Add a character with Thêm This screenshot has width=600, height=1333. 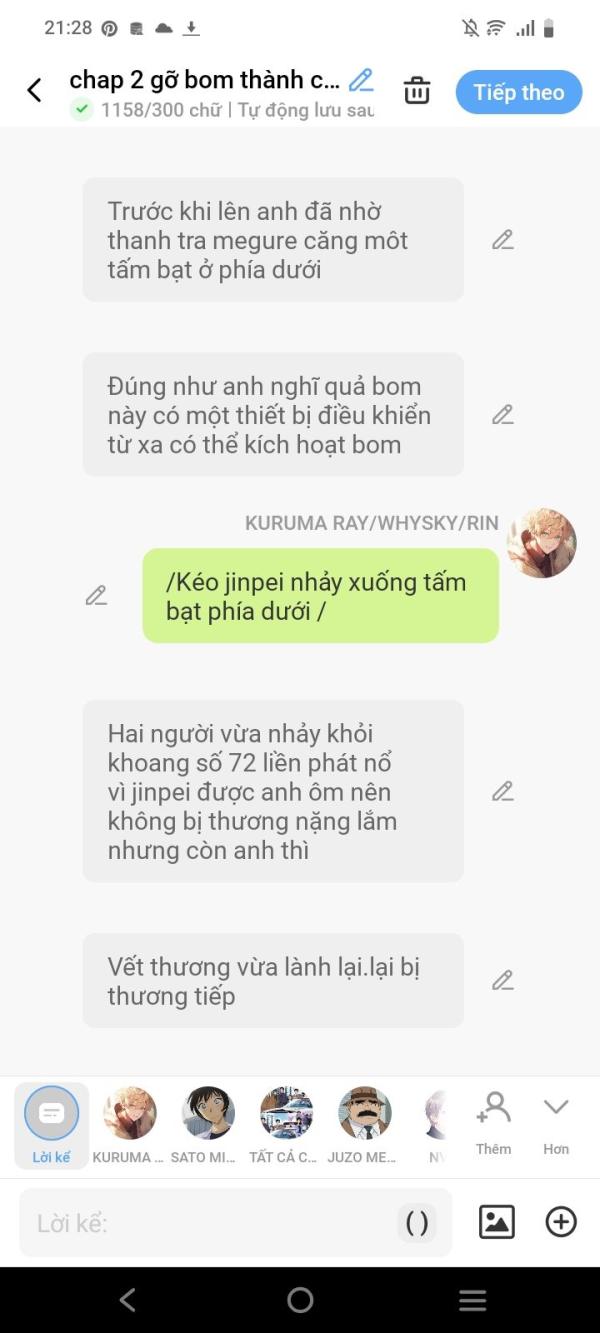[x=493, y=1123]
